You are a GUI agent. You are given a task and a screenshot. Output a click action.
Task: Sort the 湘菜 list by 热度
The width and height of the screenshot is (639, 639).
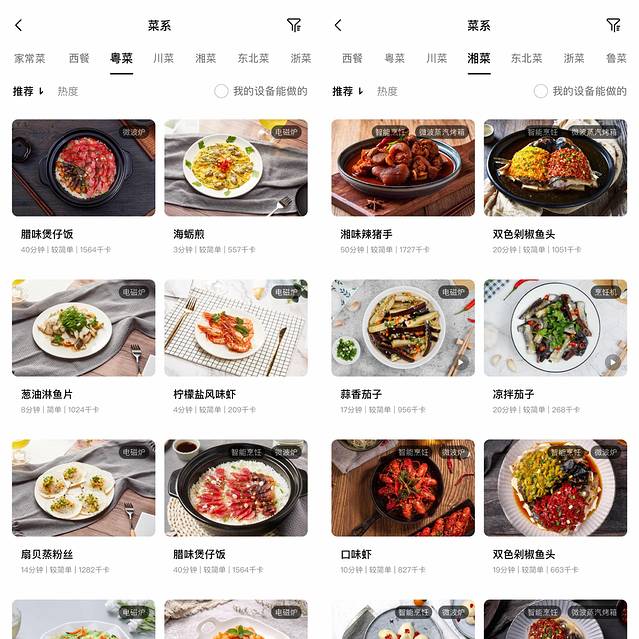click(387, 91)
